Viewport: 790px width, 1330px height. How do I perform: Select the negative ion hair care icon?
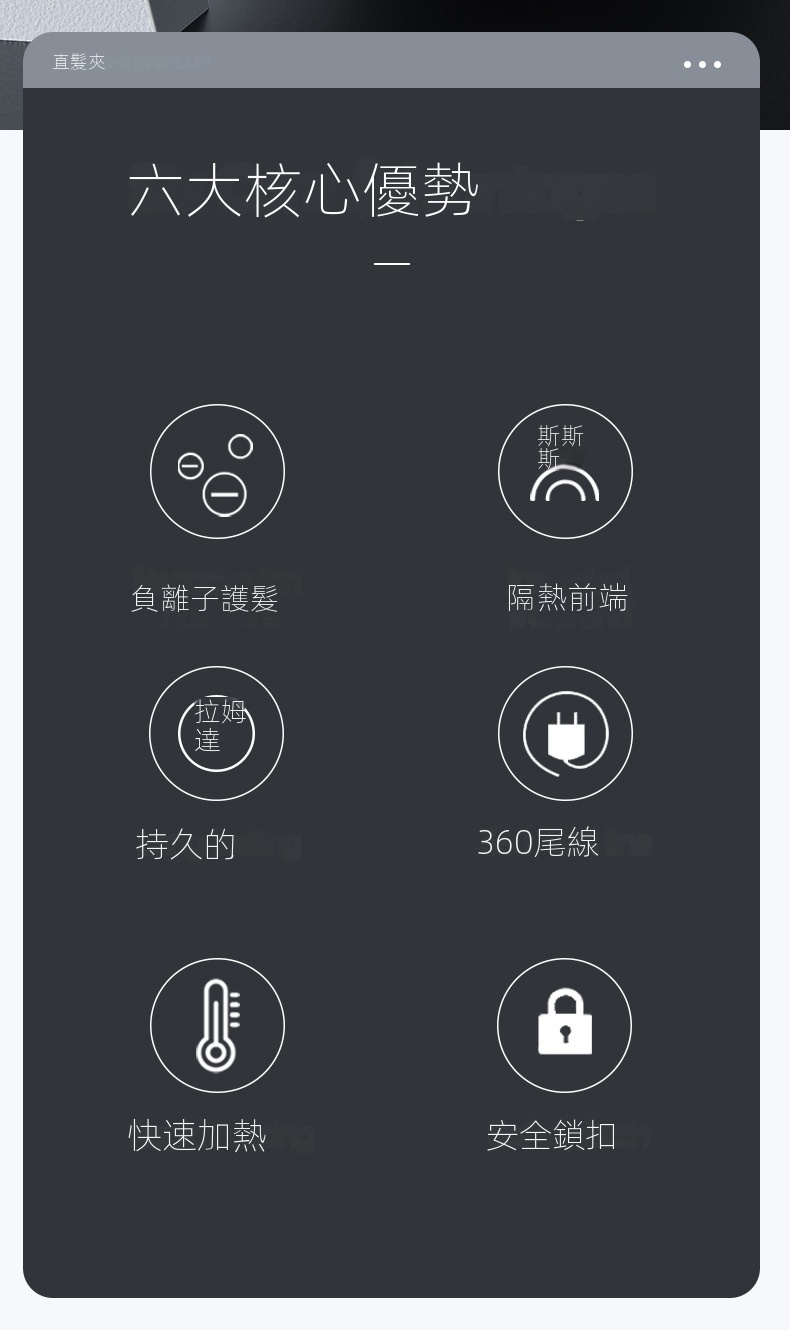tap(217, 471)
